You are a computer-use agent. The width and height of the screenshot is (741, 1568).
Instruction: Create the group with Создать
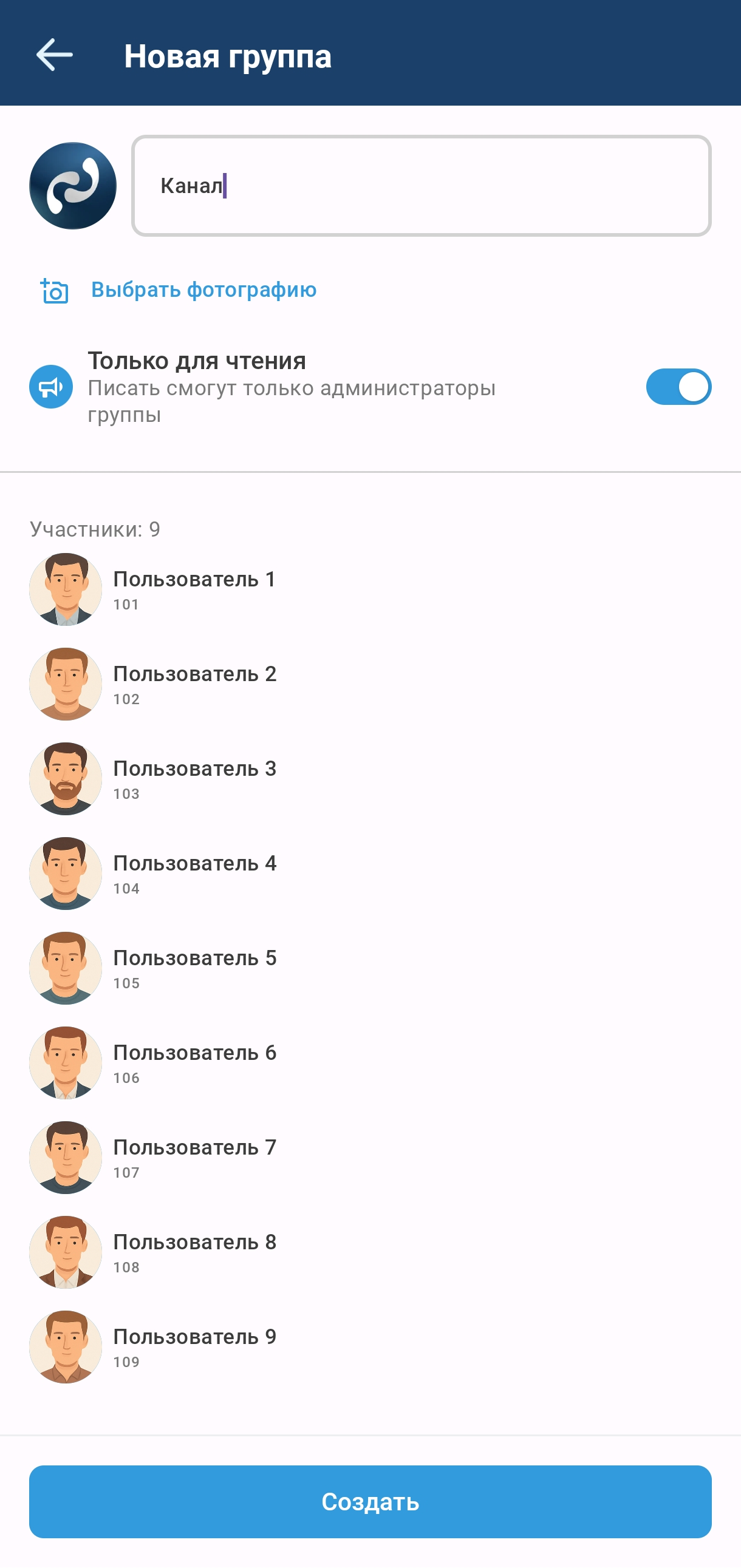click(x=370, y=1502)
